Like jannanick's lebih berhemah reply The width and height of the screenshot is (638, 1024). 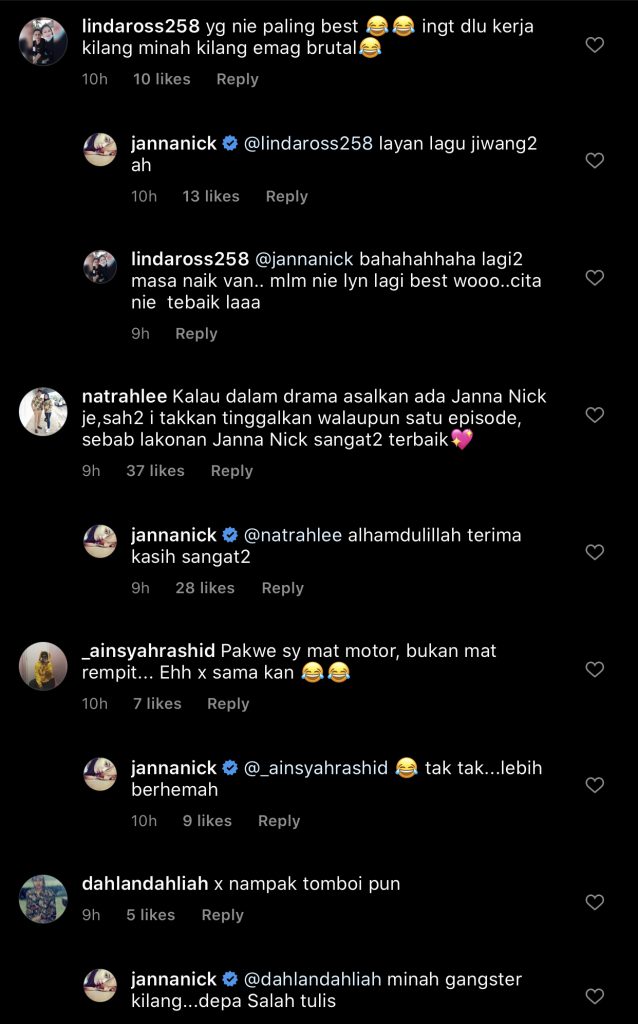pyautogui.click(x=594, y=786)
